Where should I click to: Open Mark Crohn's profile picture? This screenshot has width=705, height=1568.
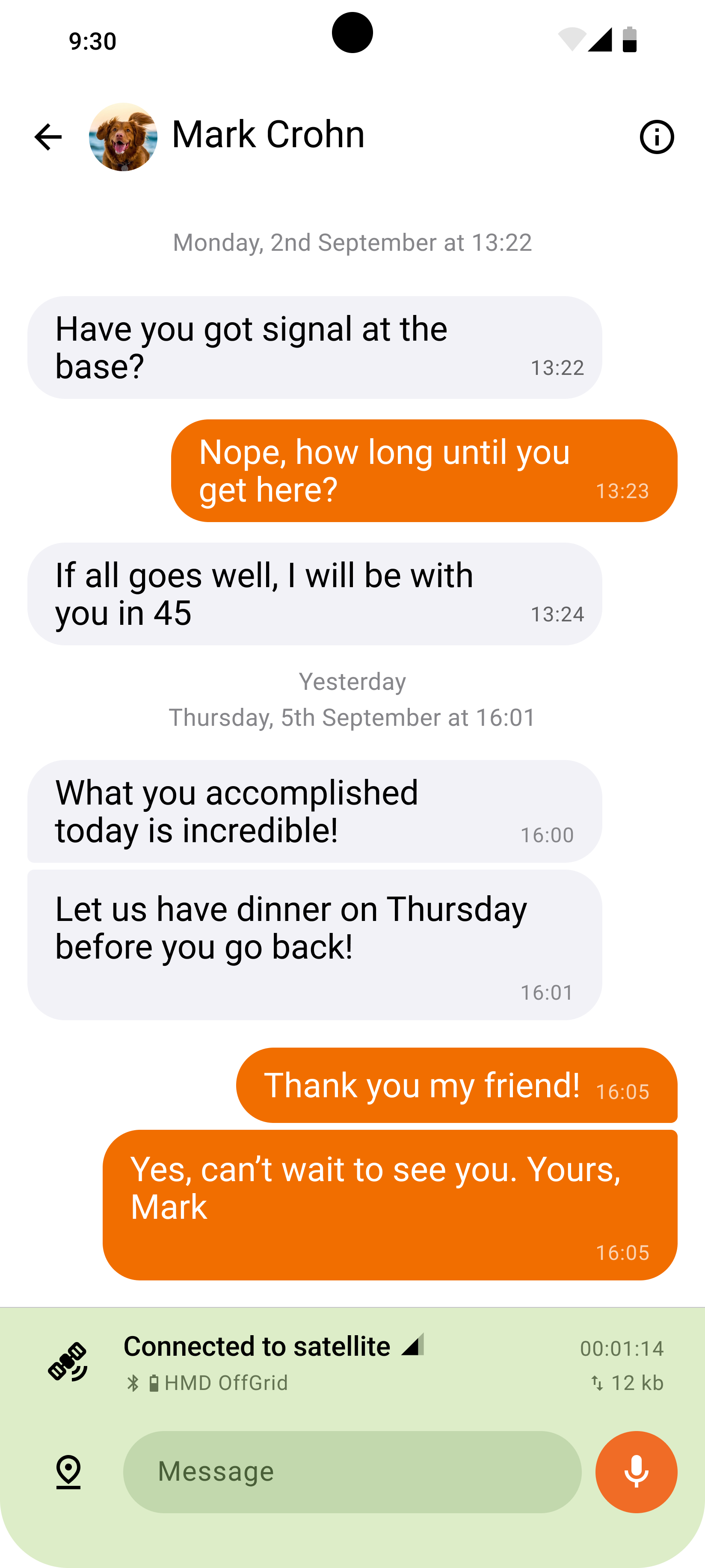tap(123, 137)
